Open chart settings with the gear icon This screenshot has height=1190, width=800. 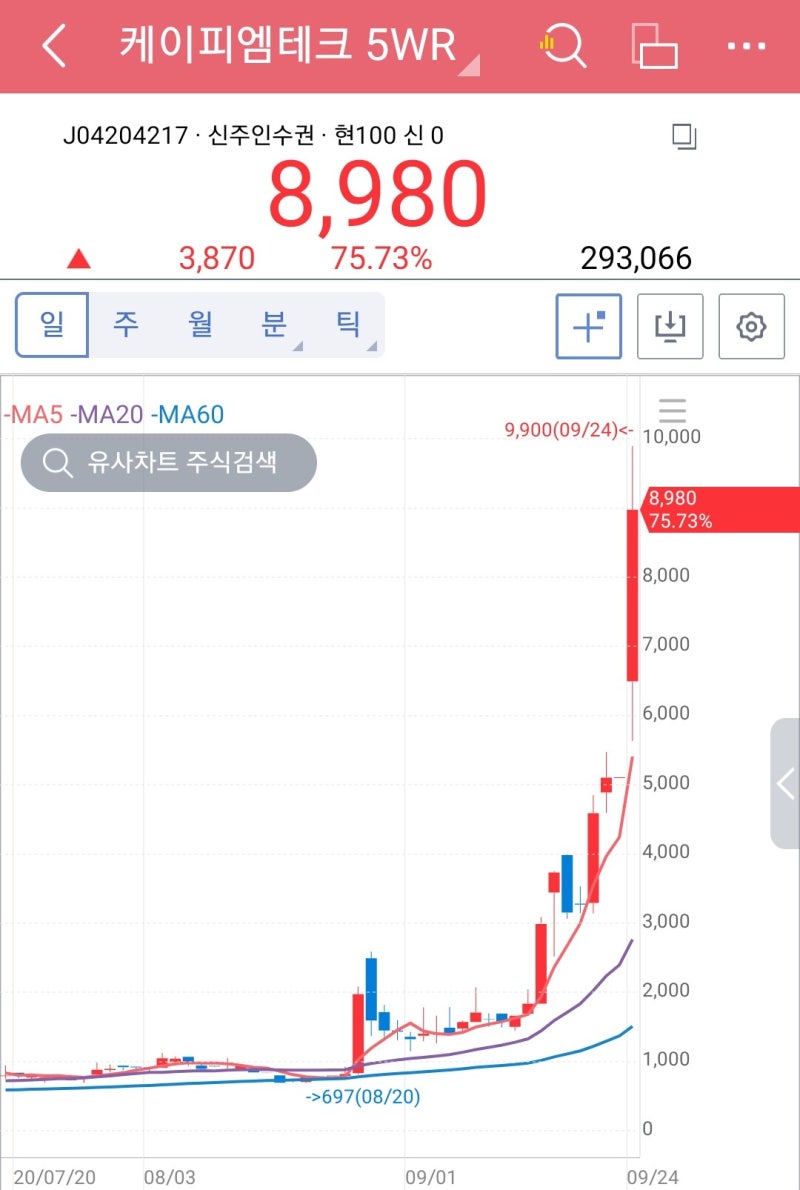point(750,328)
